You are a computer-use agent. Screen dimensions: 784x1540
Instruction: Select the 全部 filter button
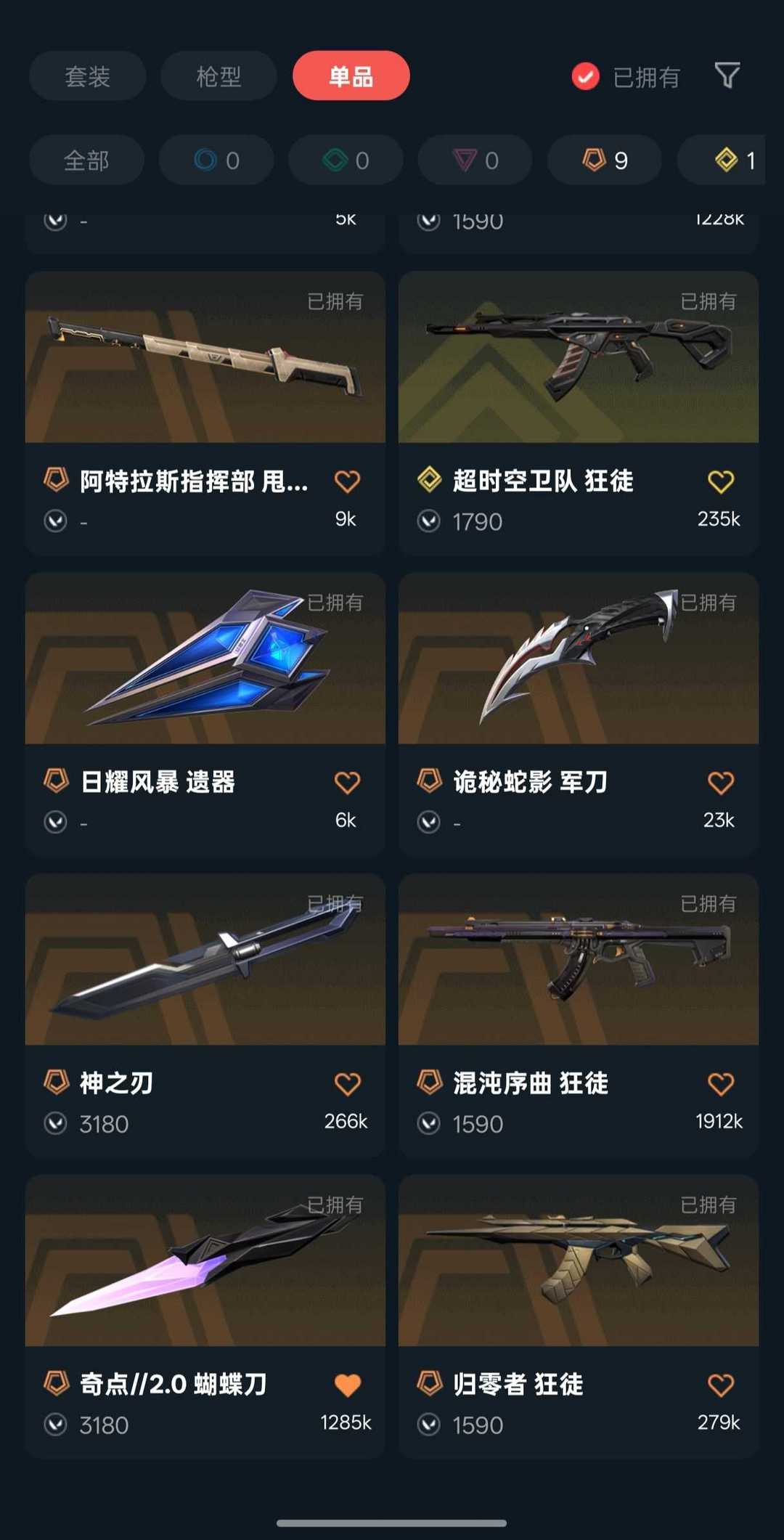86,160
